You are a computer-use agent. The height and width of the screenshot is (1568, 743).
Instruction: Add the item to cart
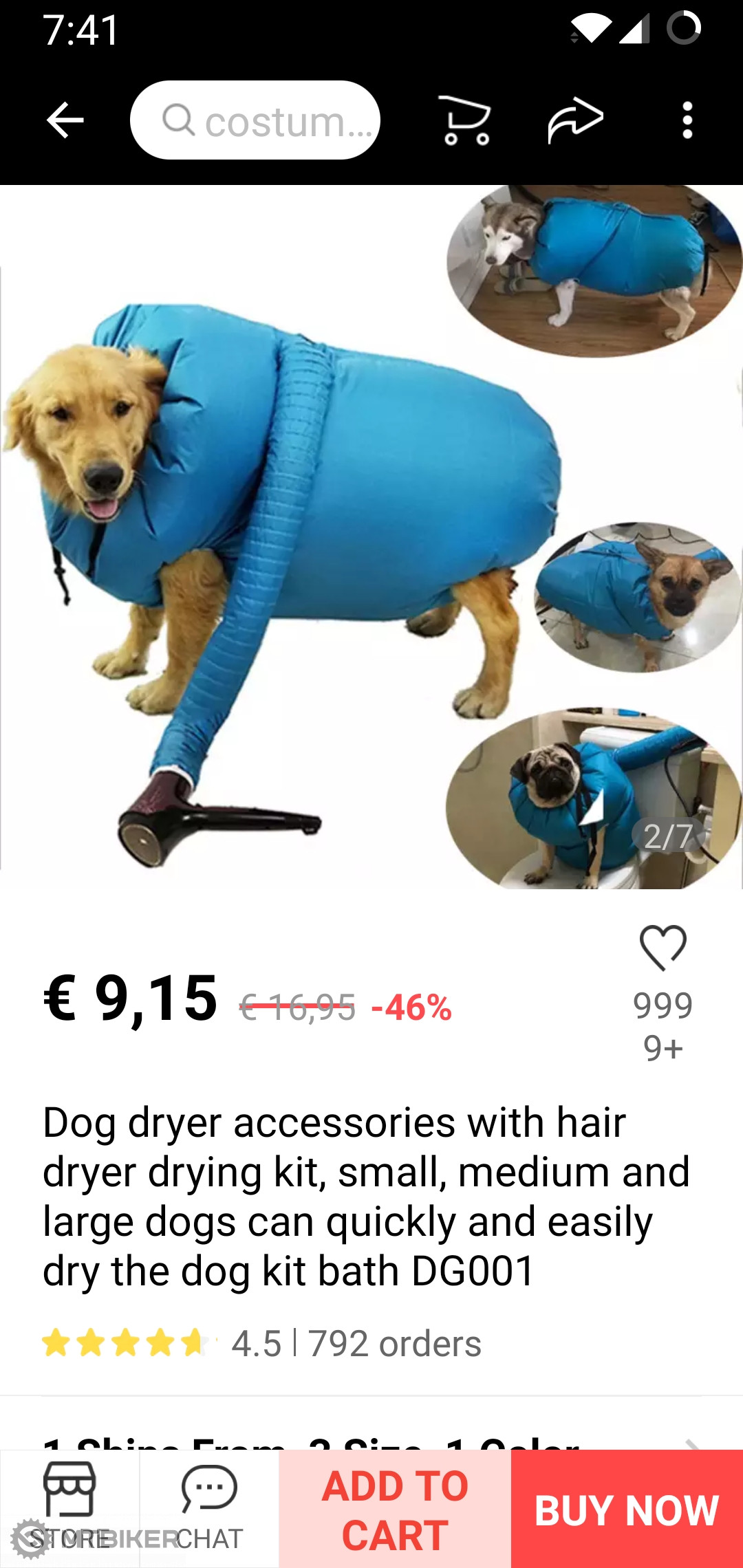pos(395,1509)
